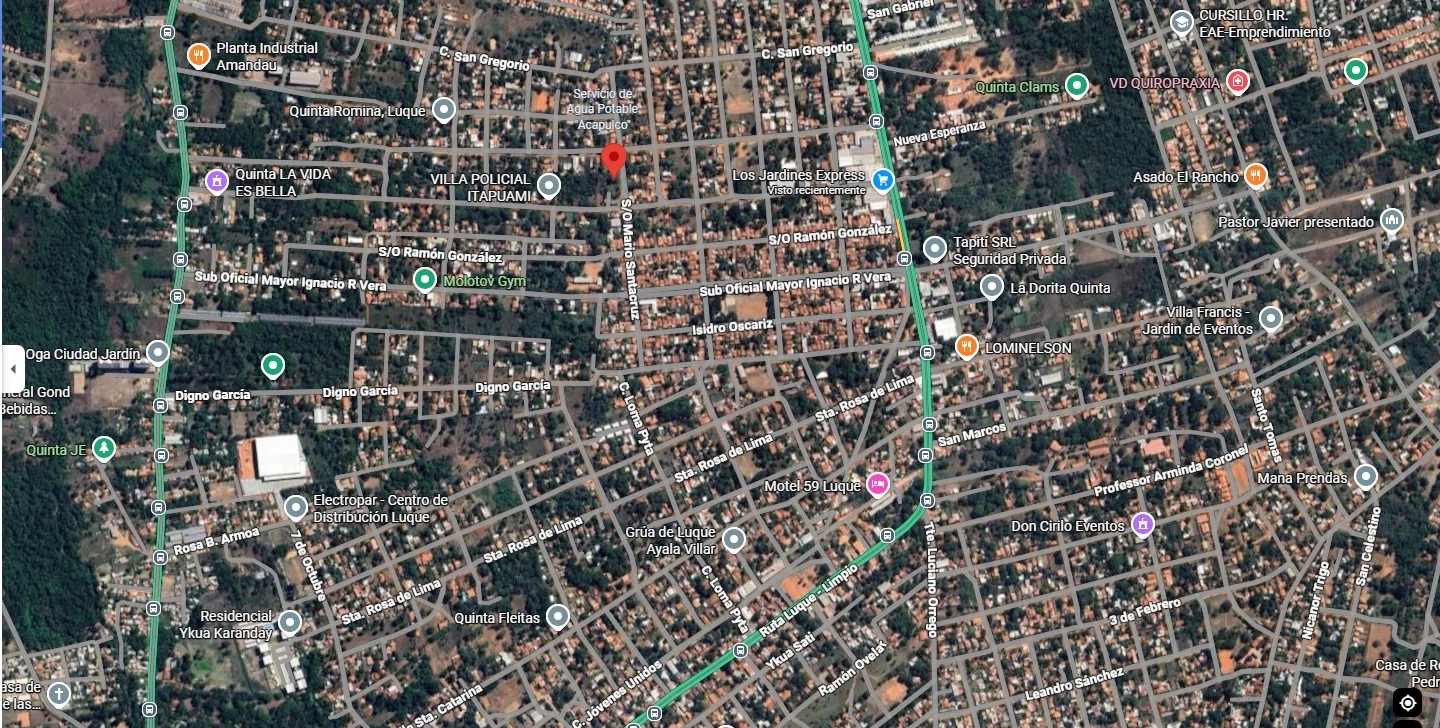Select the Molotov Gym marker

click(x=426, y=280)
